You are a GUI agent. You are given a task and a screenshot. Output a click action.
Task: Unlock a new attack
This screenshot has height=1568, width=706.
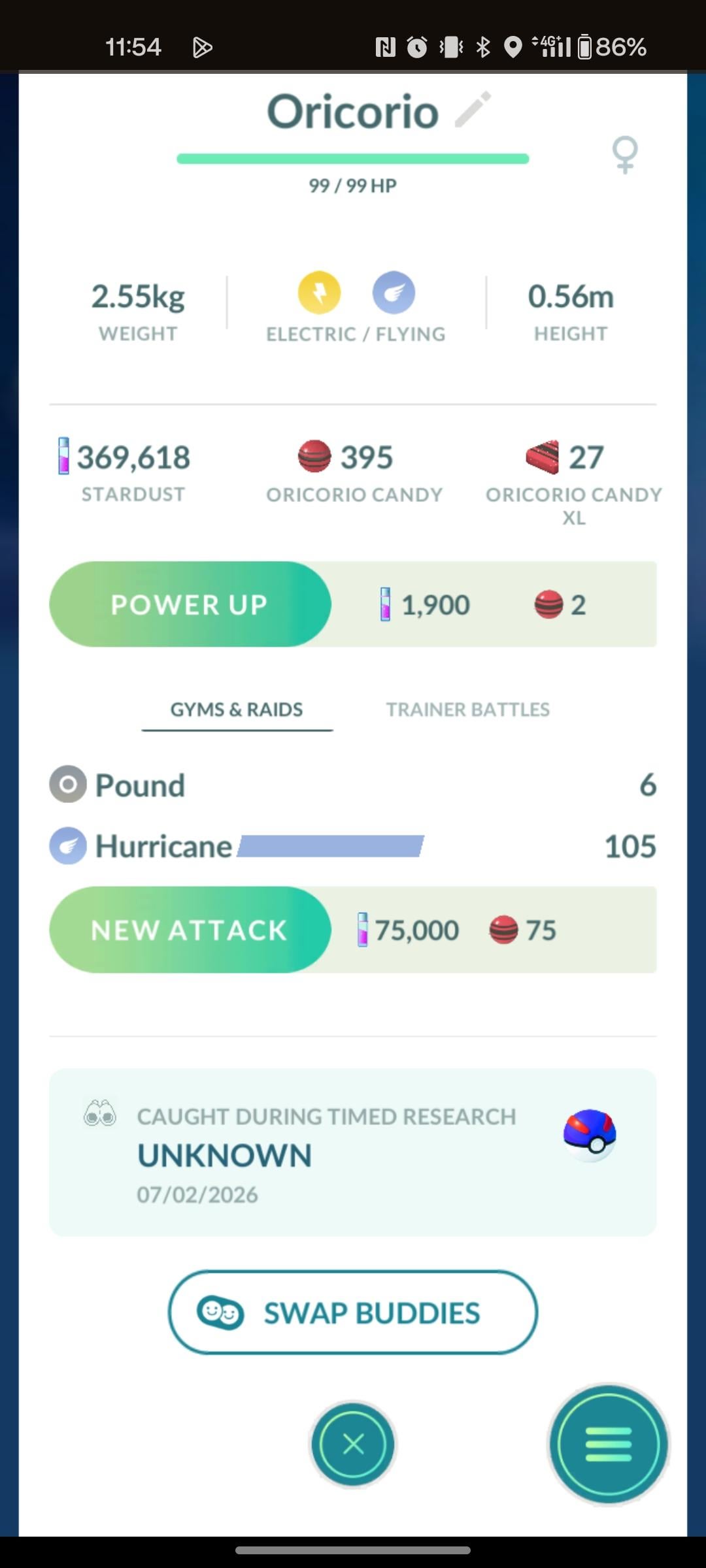(190, 930)
